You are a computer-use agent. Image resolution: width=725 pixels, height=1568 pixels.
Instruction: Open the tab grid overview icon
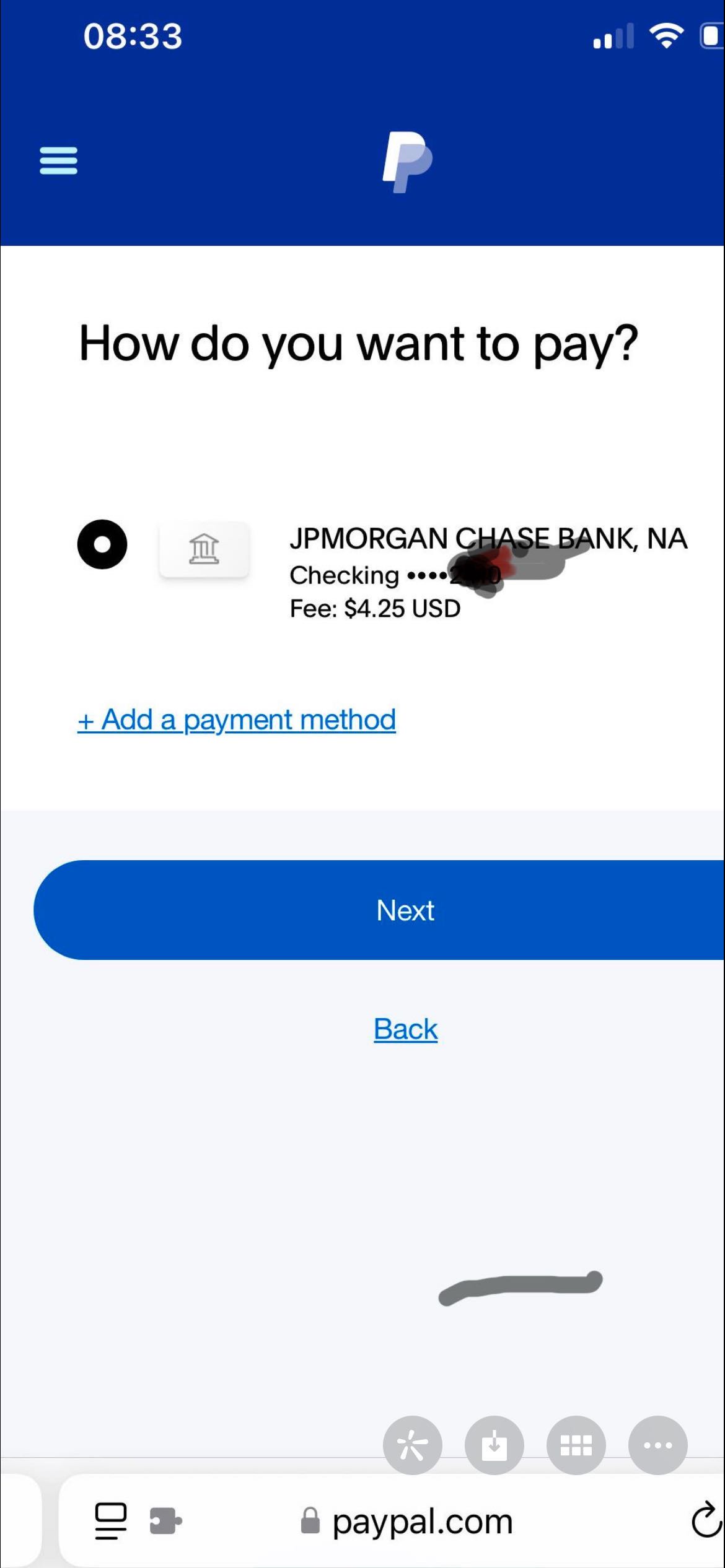click(576, 1445)
